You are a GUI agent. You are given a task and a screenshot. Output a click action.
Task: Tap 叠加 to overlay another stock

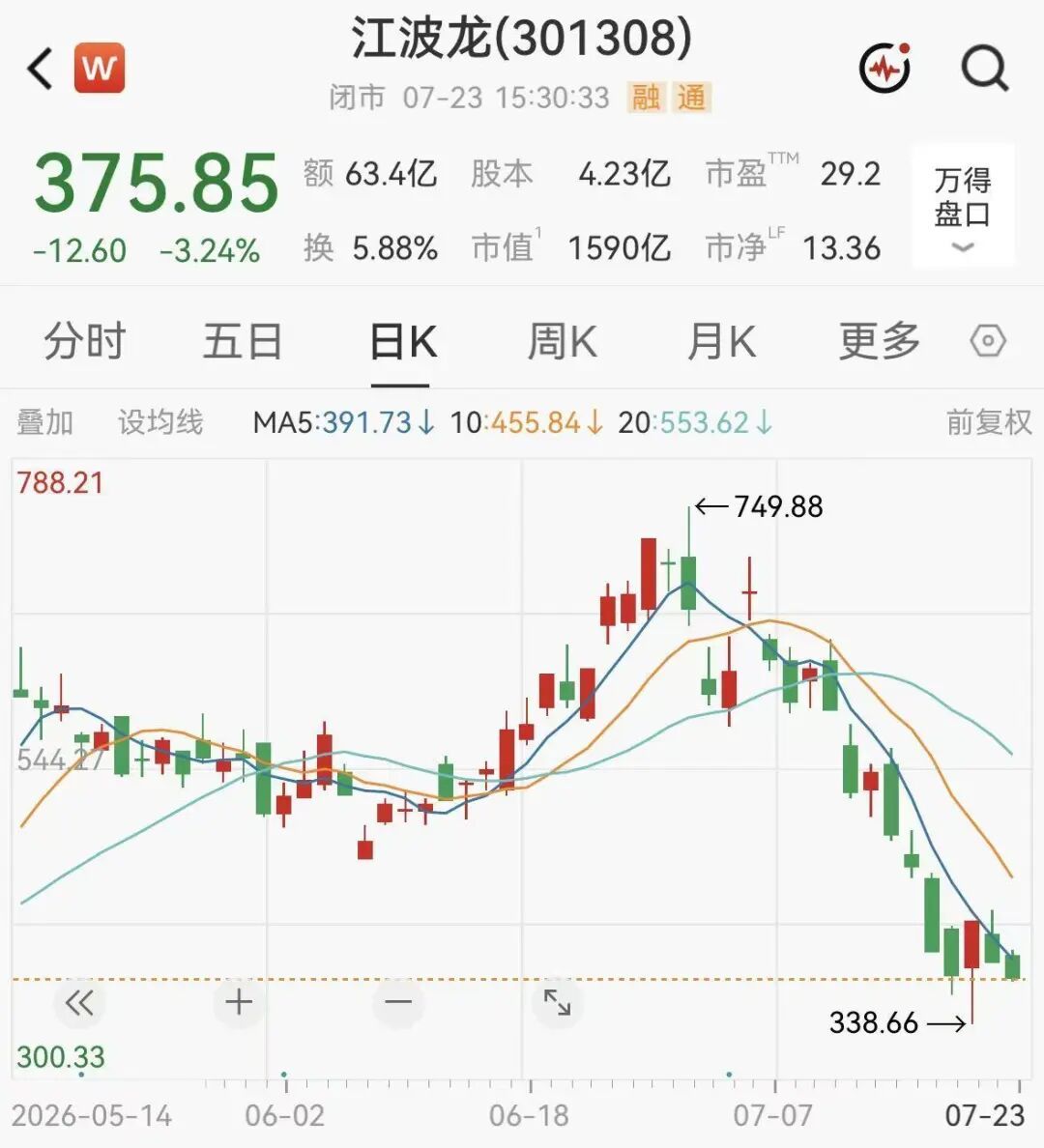[44, 422]
